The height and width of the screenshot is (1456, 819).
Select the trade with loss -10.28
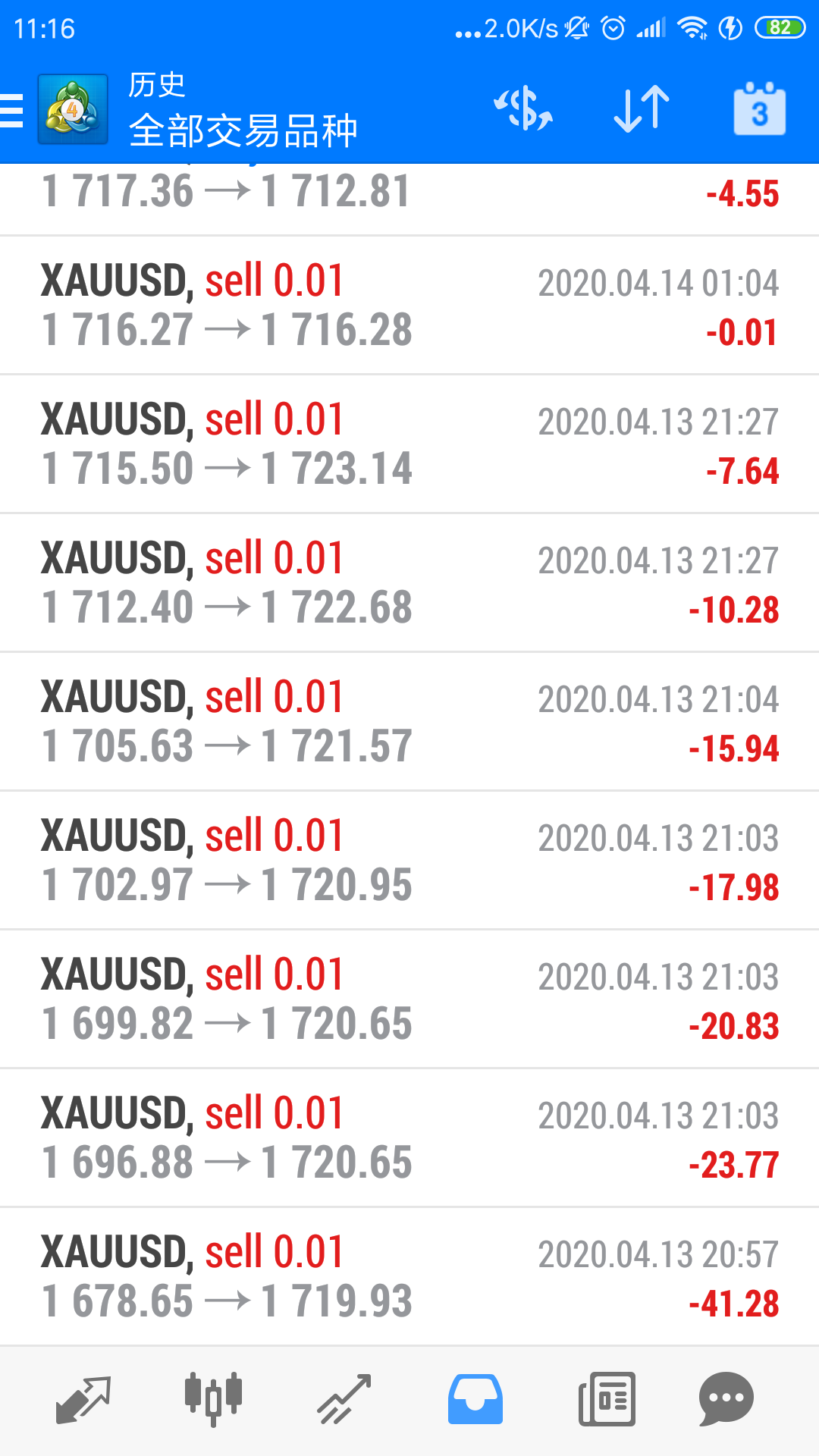tap(409, 582)
